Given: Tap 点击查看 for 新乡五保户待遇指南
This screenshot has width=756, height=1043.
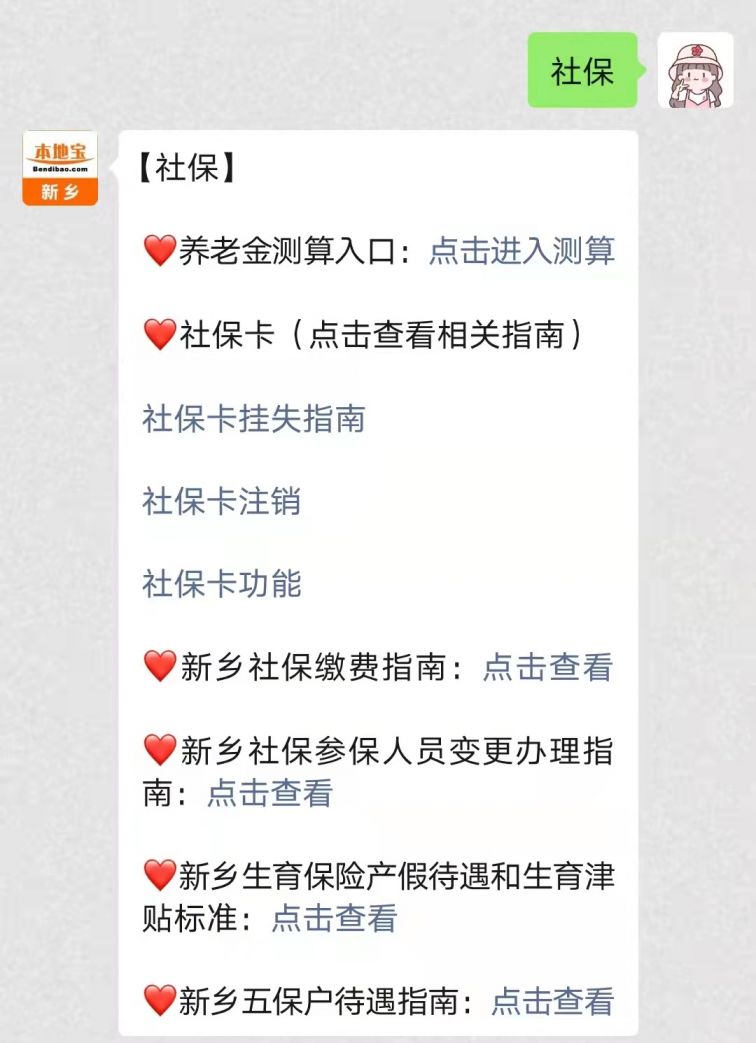Looking at the screenshot, I should (552, 1001).
